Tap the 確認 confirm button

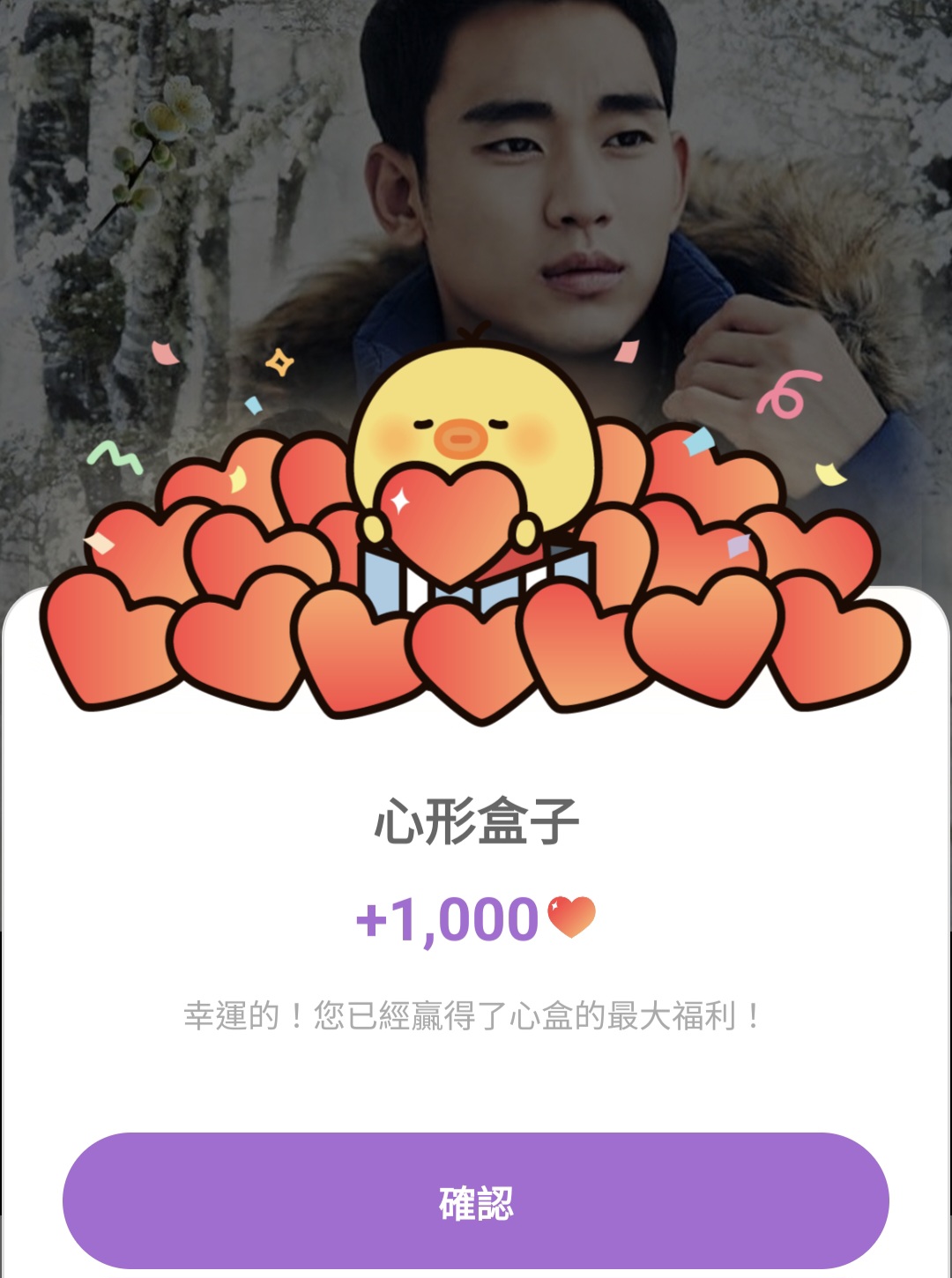point(476,1201)
